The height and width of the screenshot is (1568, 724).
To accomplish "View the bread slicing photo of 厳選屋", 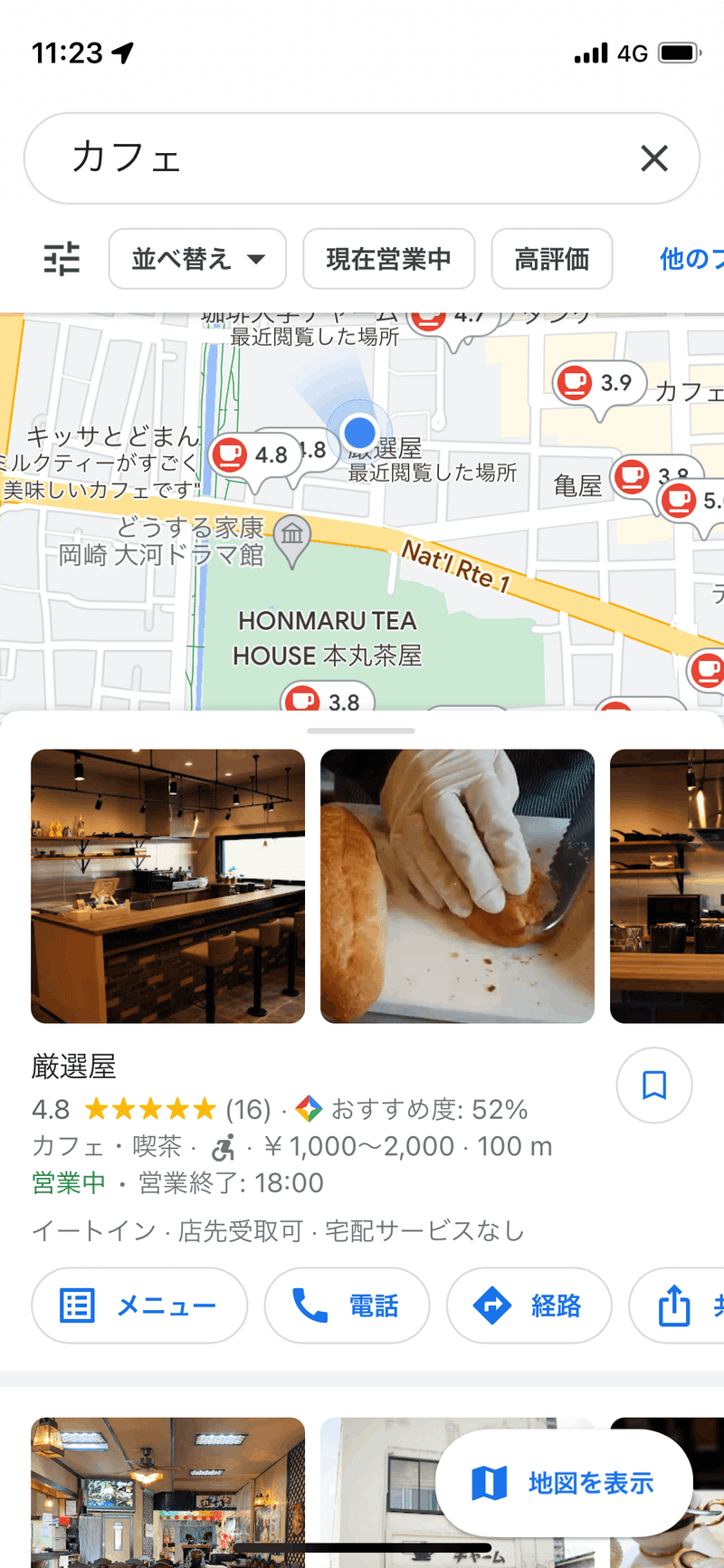I will [457, 886].
